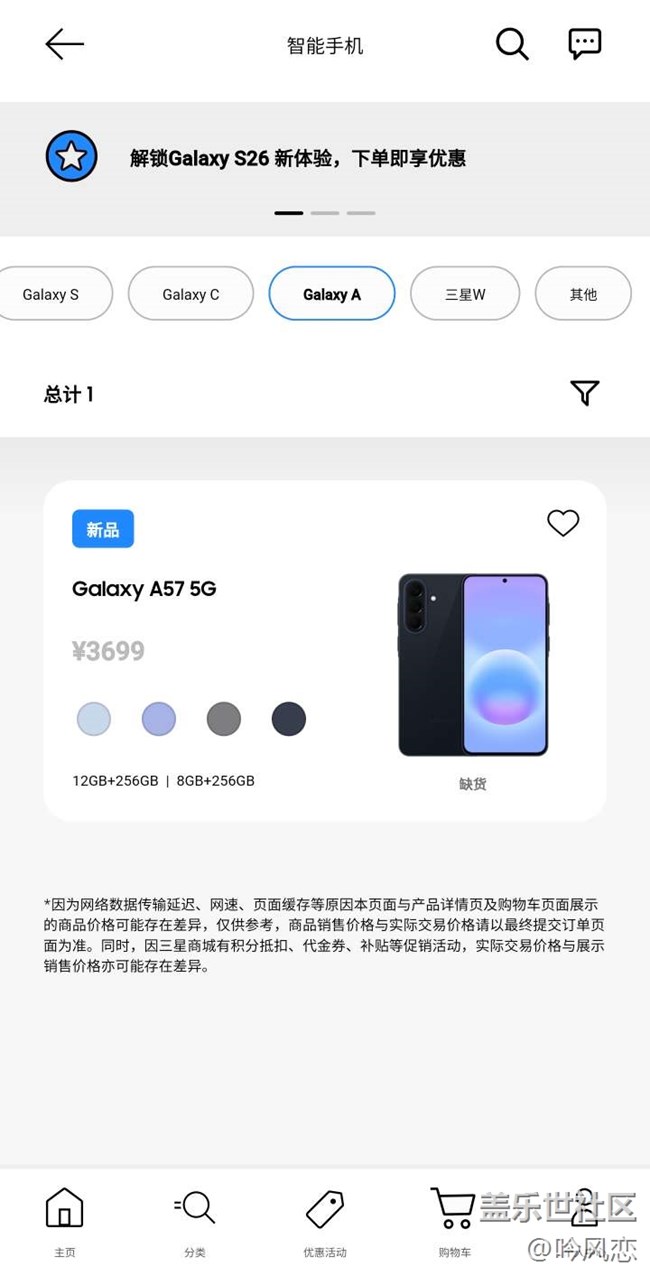Choose the dark navy color swatch

tap(289, 718)
